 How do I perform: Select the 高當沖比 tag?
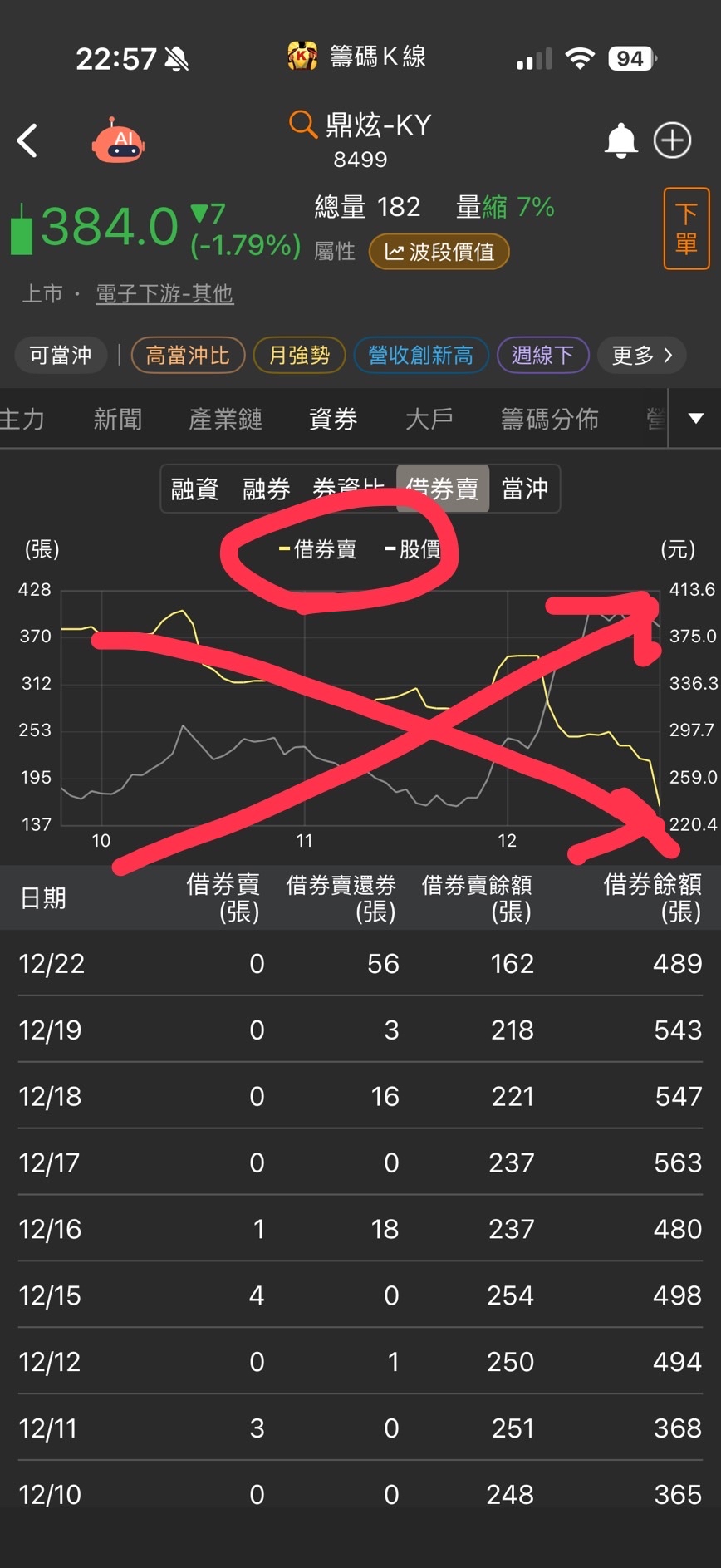coord(188,356)
